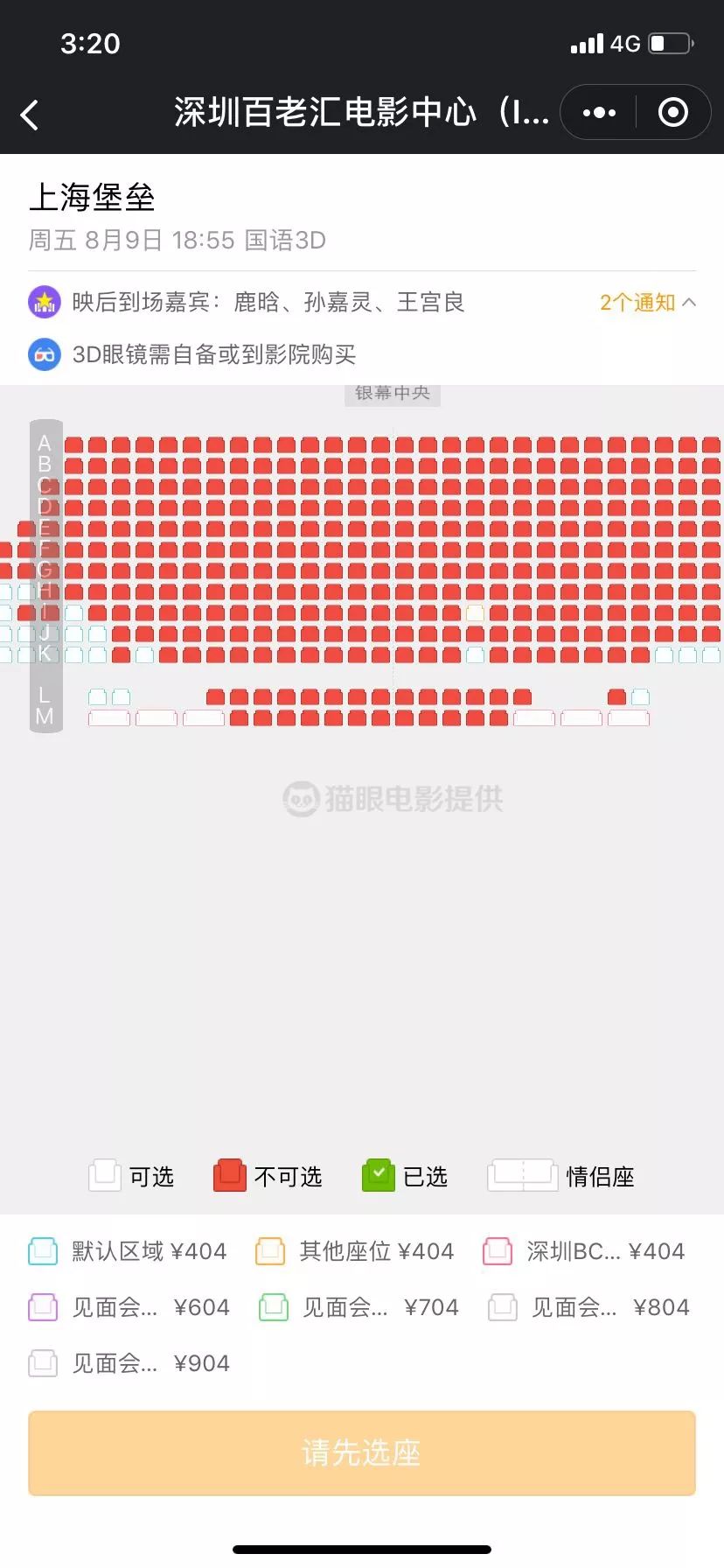Open the mini program three-dot menu
This screenshot has width=724, height=1568.
[x=599, y=113]
